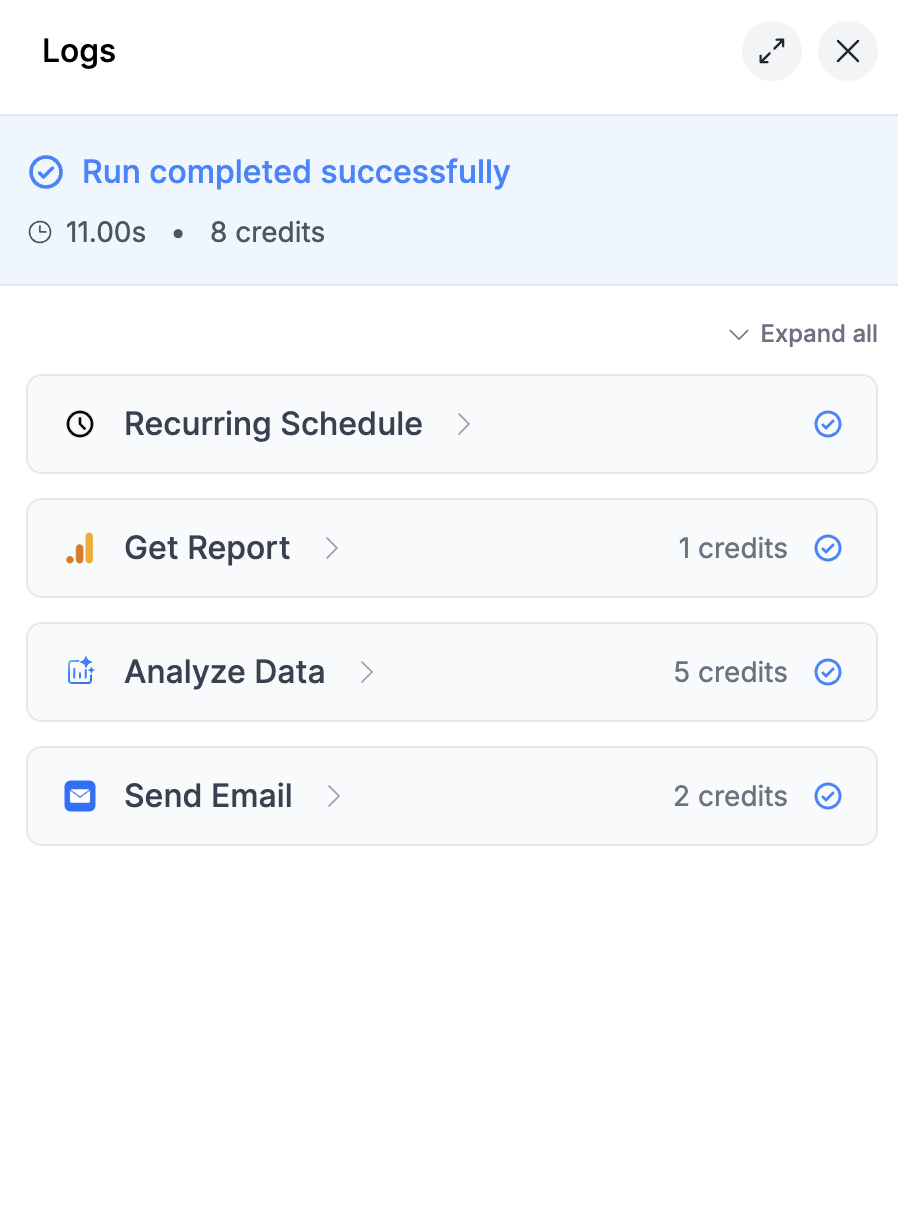The width and height of the screenshot is (898, 1228).
Task: Expand the Logs panel to full screen
Action: (771, 51)
